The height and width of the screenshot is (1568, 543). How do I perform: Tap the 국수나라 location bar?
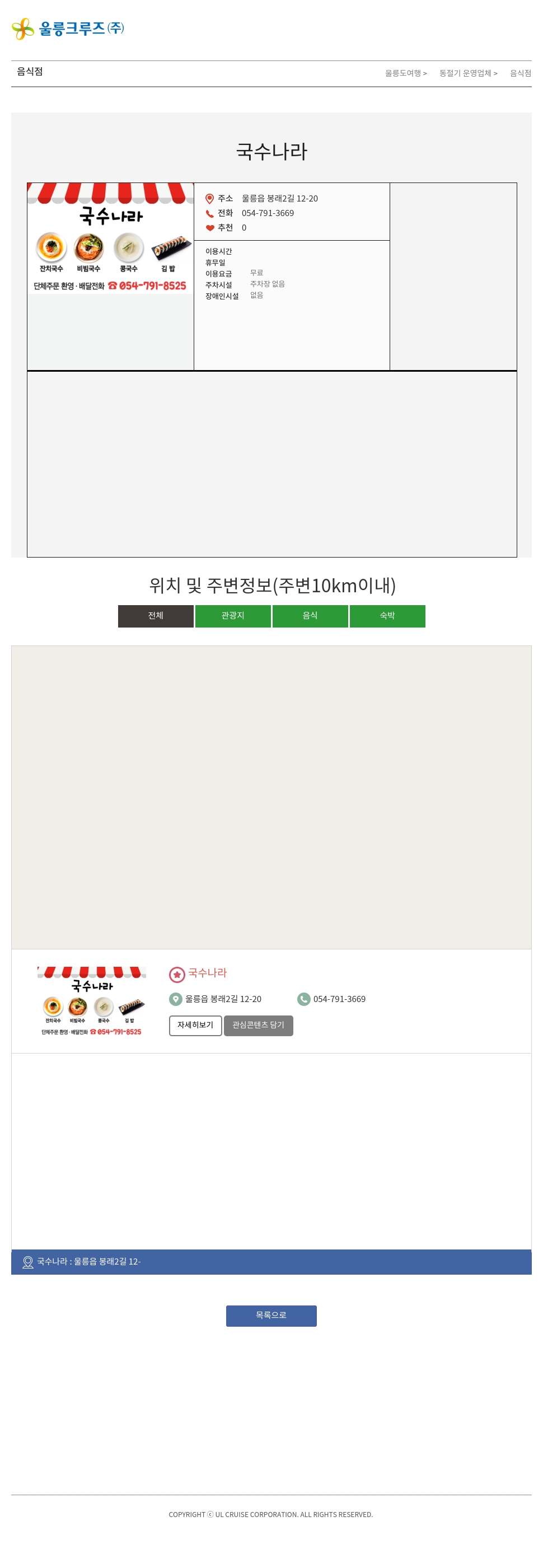tap(271, 1262)
